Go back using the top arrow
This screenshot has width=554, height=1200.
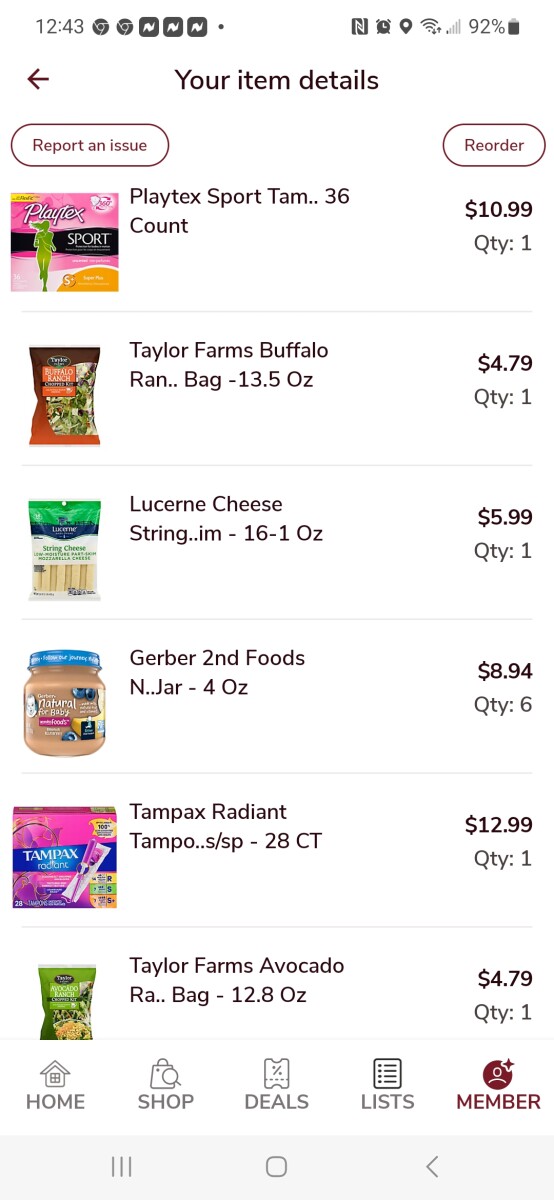click(x=38, y=79)
